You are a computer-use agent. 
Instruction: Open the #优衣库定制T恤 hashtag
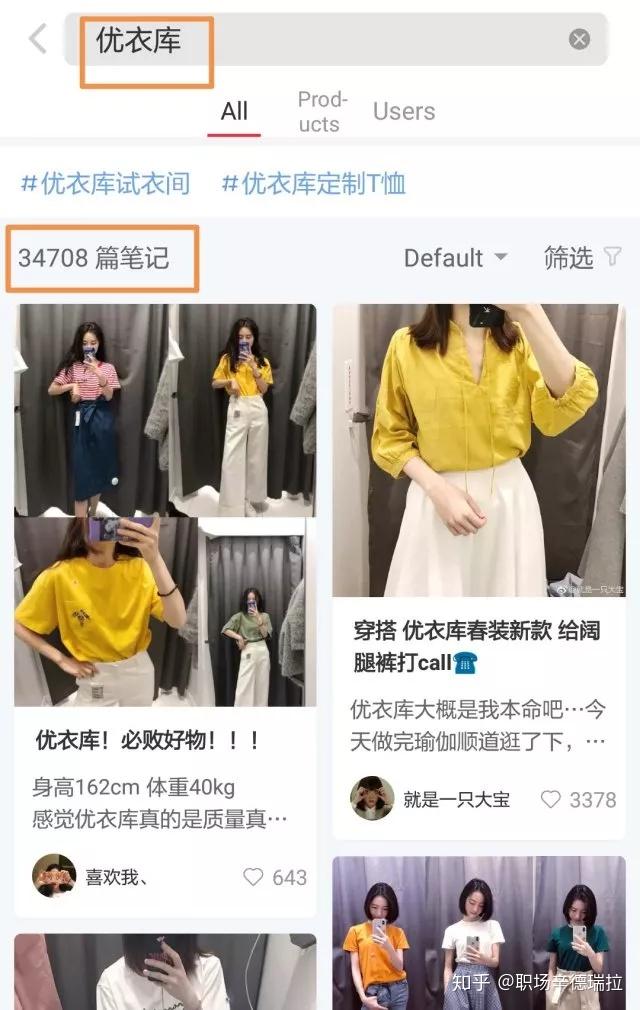pos(313,183)
